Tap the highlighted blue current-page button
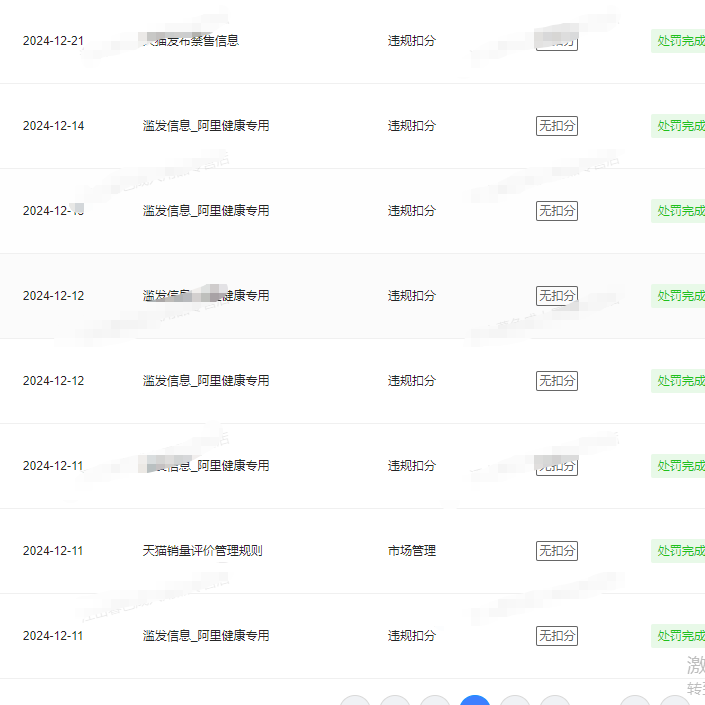 coord(475,700)
